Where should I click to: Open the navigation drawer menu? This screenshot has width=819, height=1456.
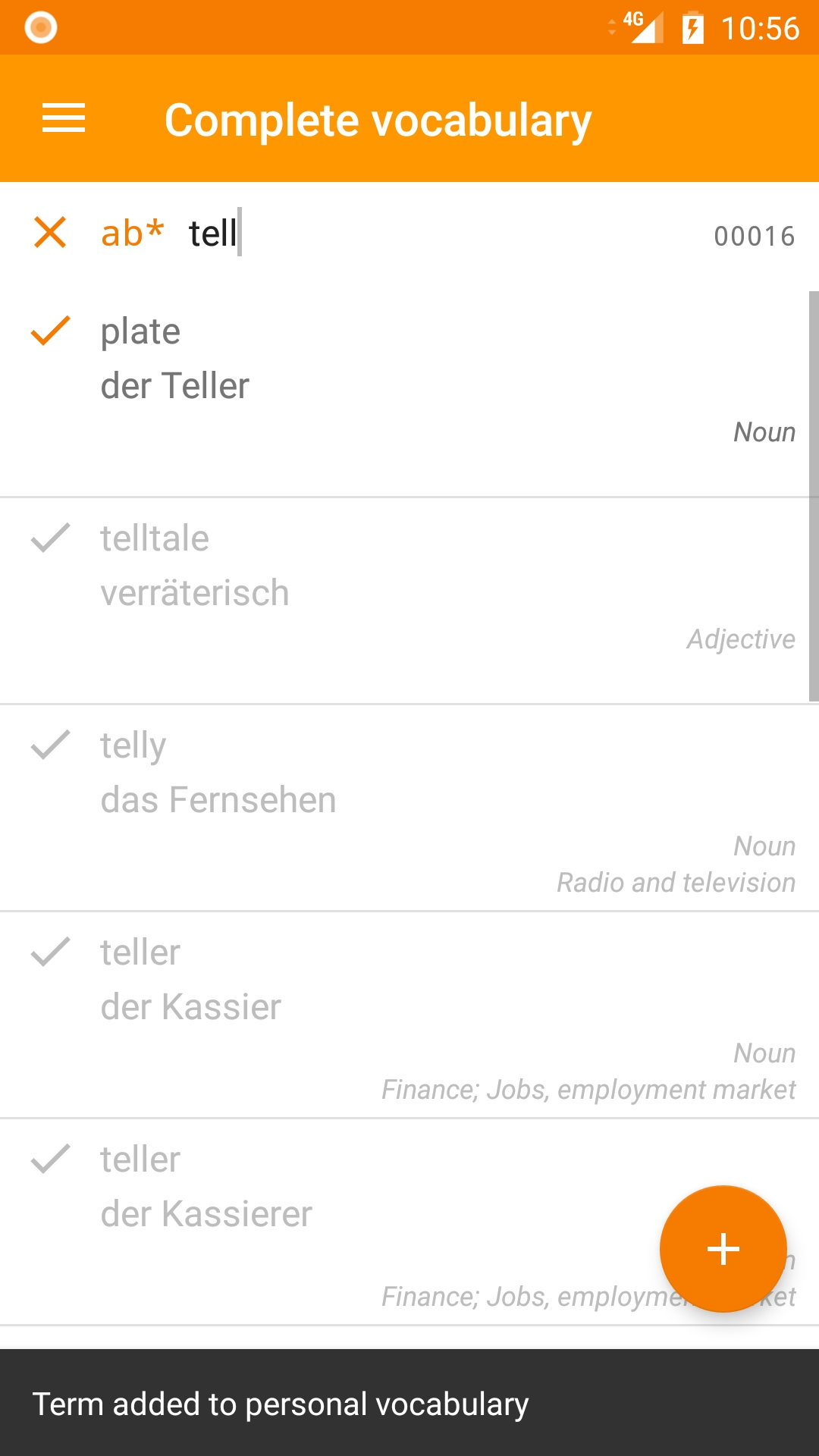[x=64, y=118]
